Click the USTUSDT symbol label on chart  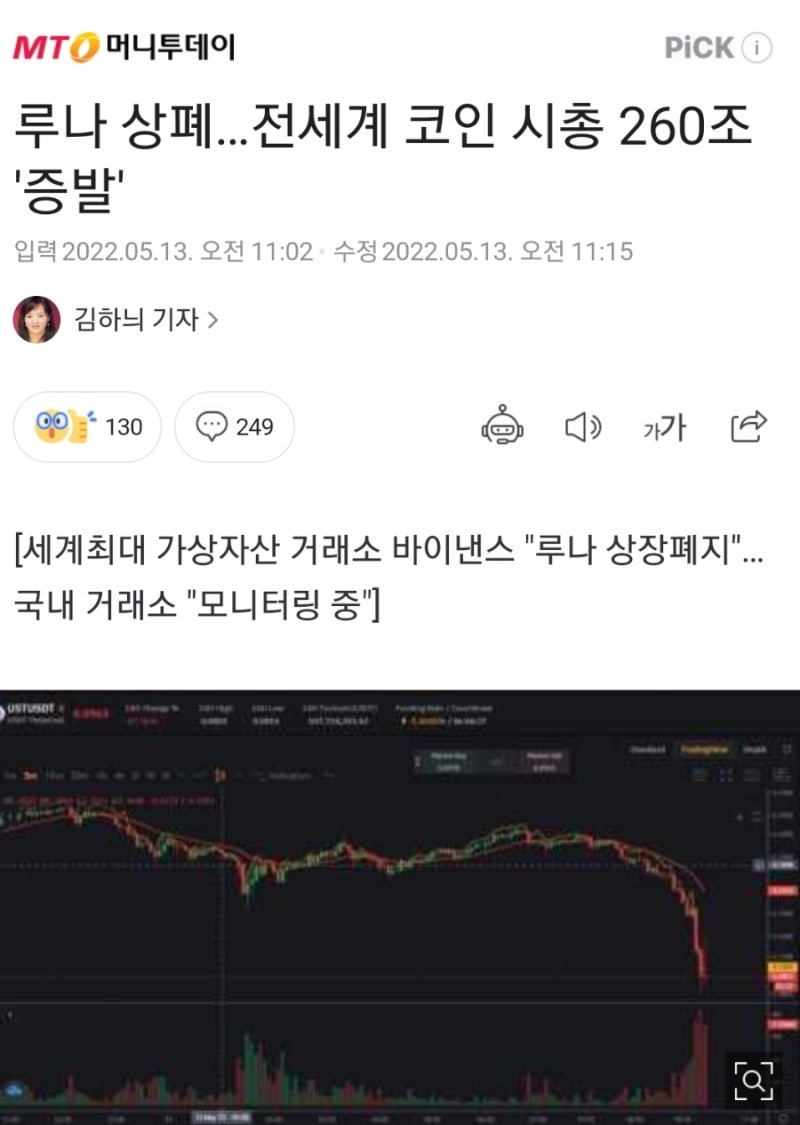(x=32, y=706)
